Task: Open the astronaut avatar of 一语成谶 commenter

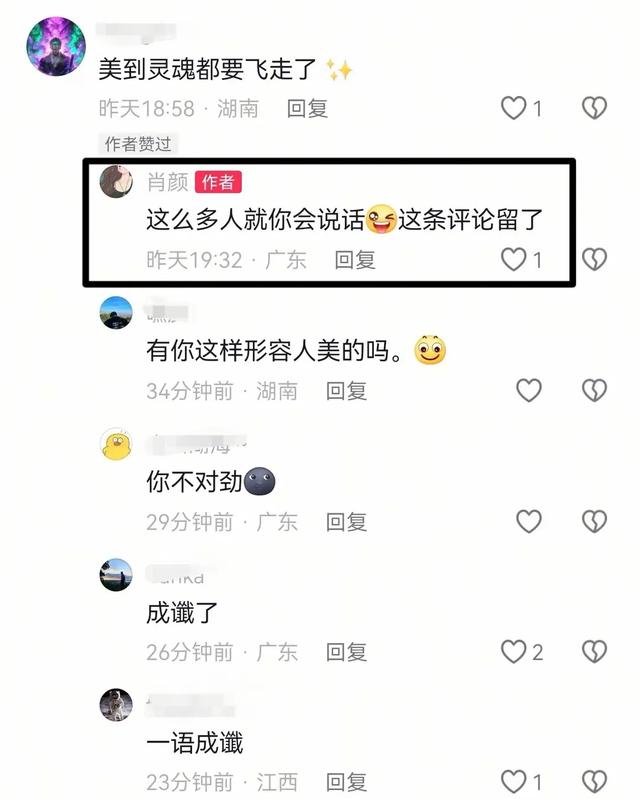Action: coord(116,705)
